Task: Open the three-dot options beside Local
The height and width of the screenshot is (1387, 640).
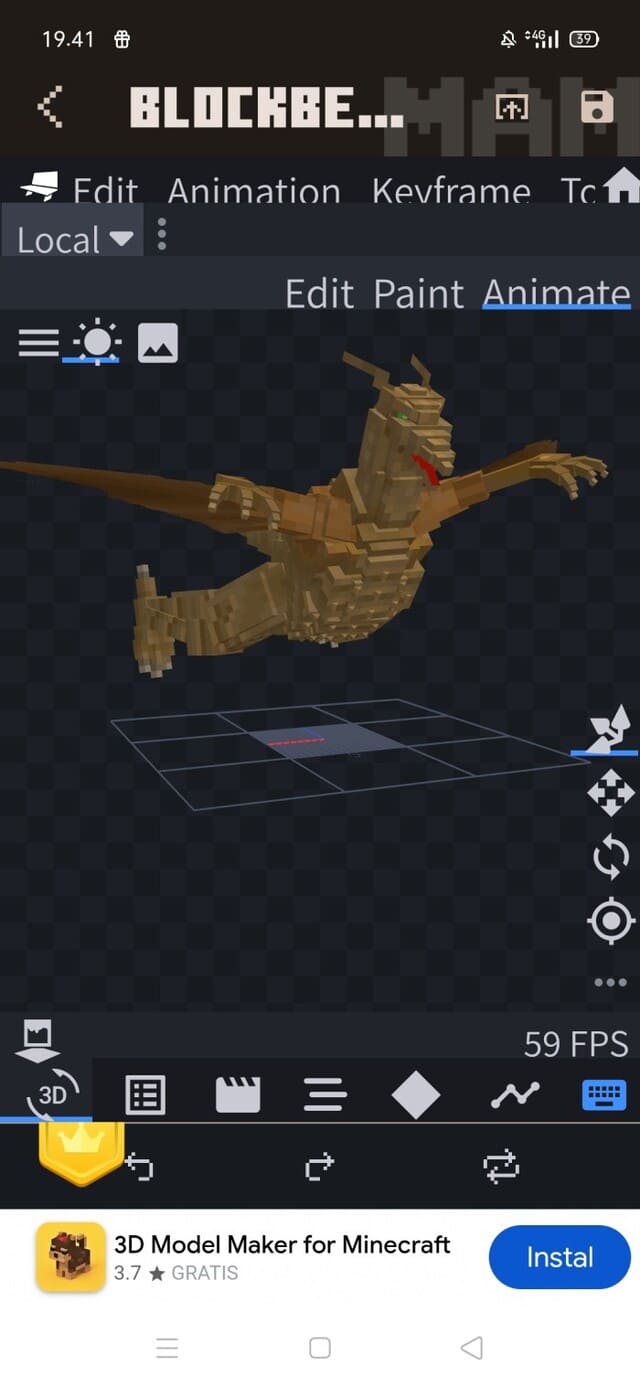Action: click(x=162, y=237)
